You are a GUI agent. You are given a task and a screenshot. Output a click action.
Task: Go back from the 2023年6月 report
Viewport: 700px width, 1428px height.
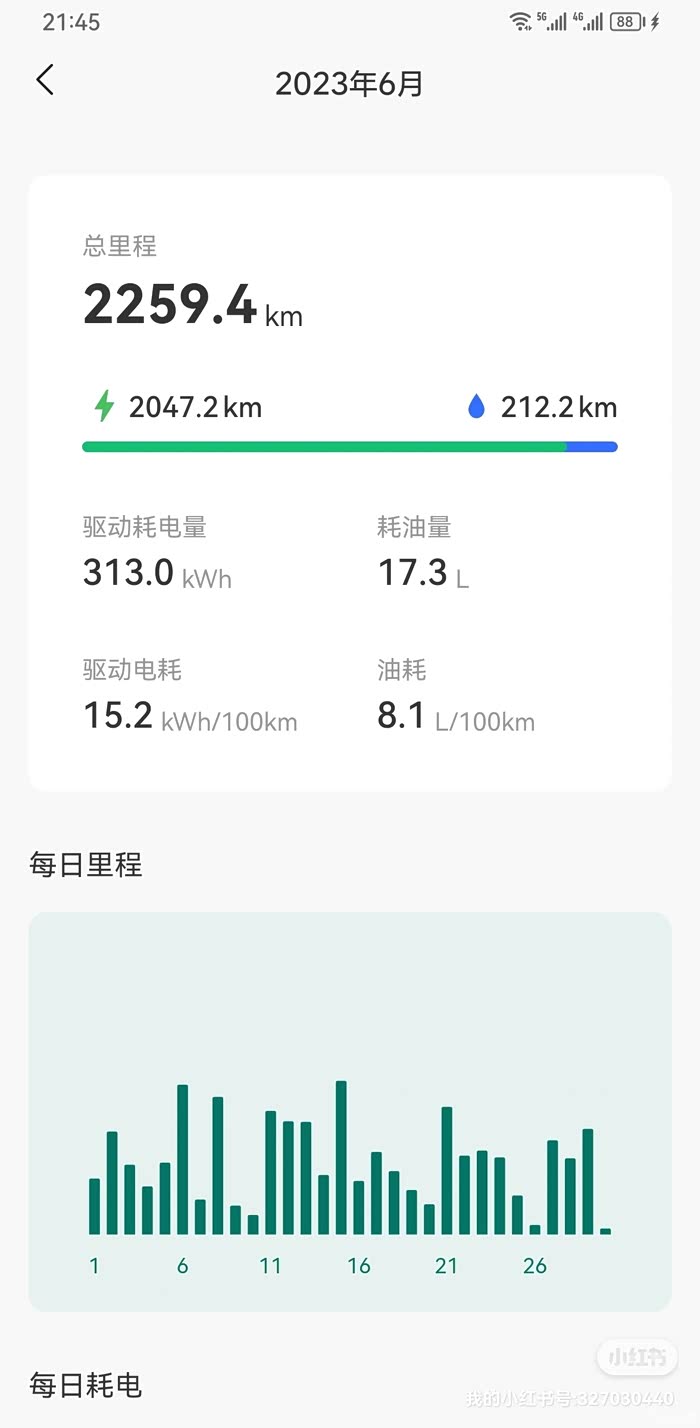(x=45, y=81)
